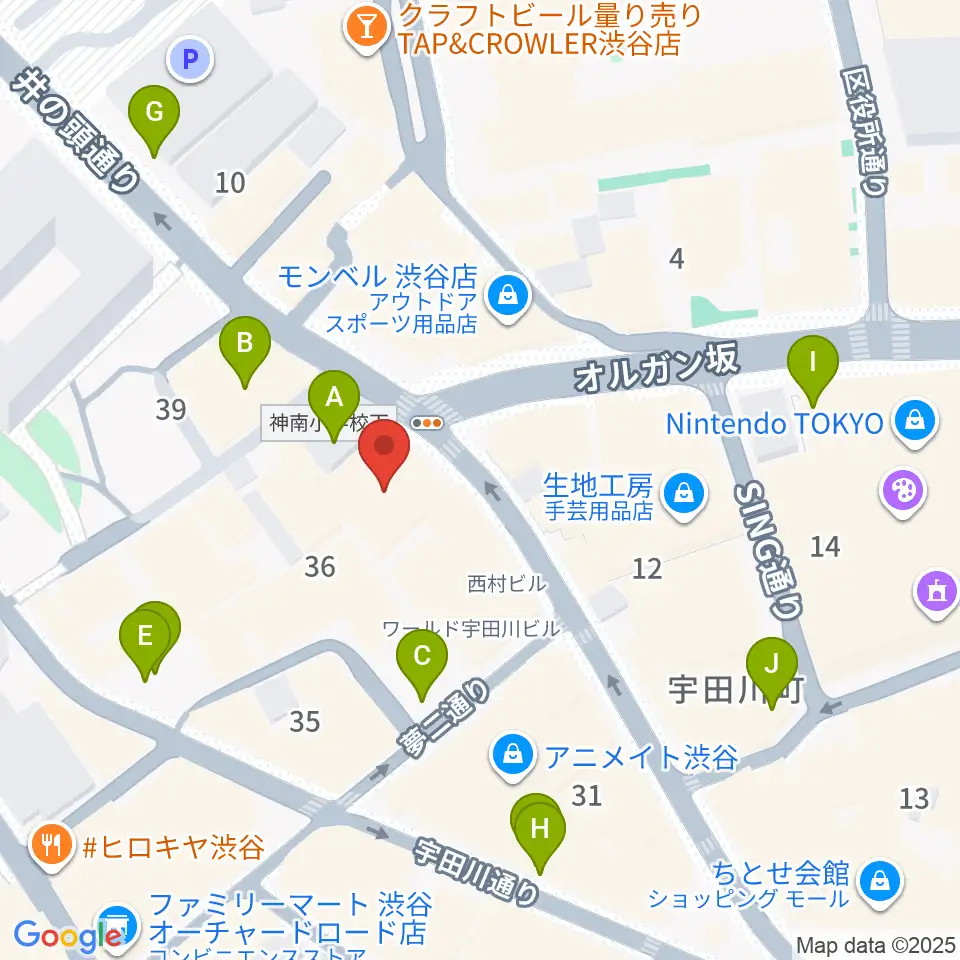Open the モンベル 渋谷店 shop pin

508,298
